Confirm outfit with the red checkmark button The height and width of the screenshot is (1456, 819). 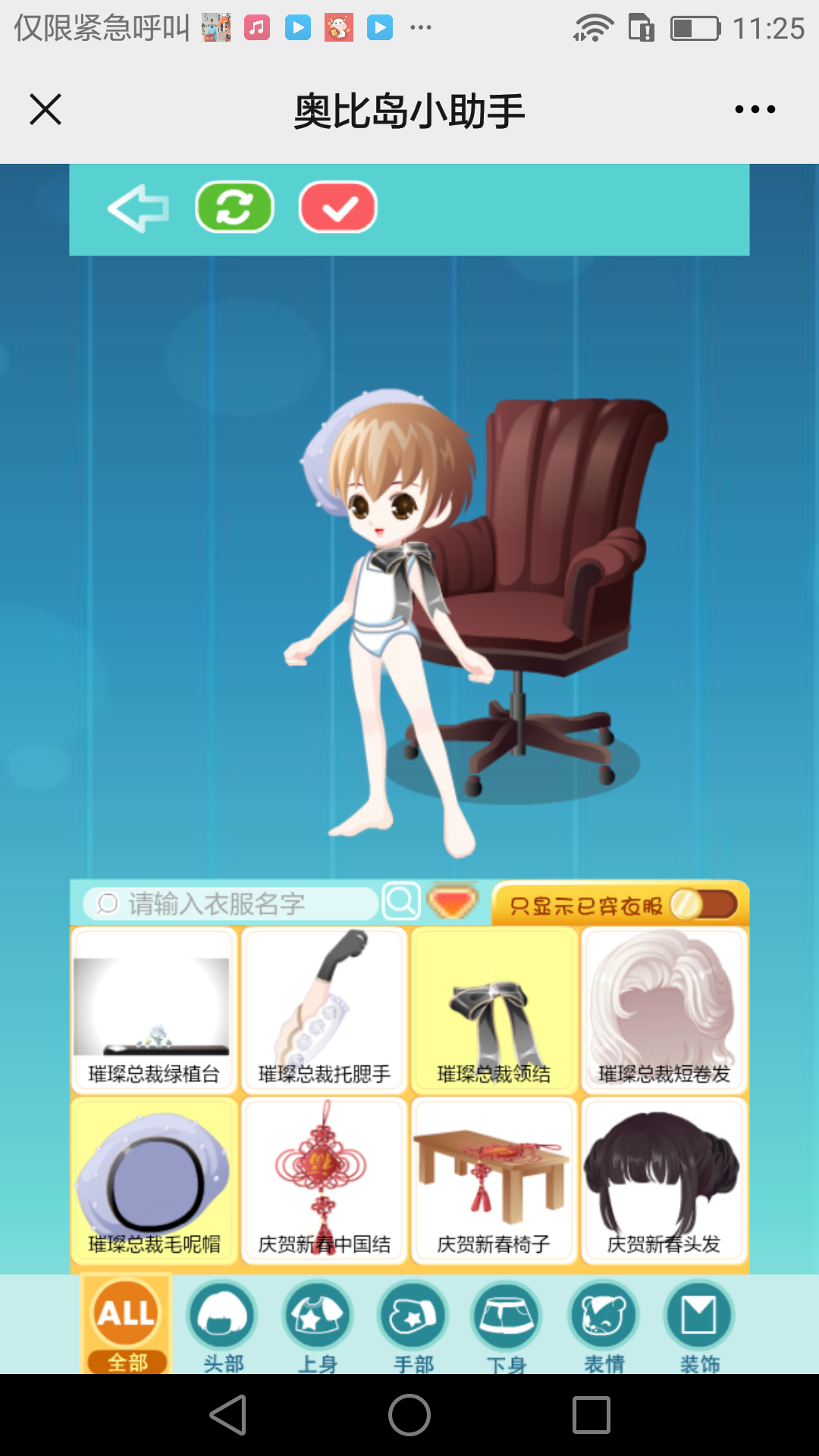pyautogui.click(x=338, y=207)
